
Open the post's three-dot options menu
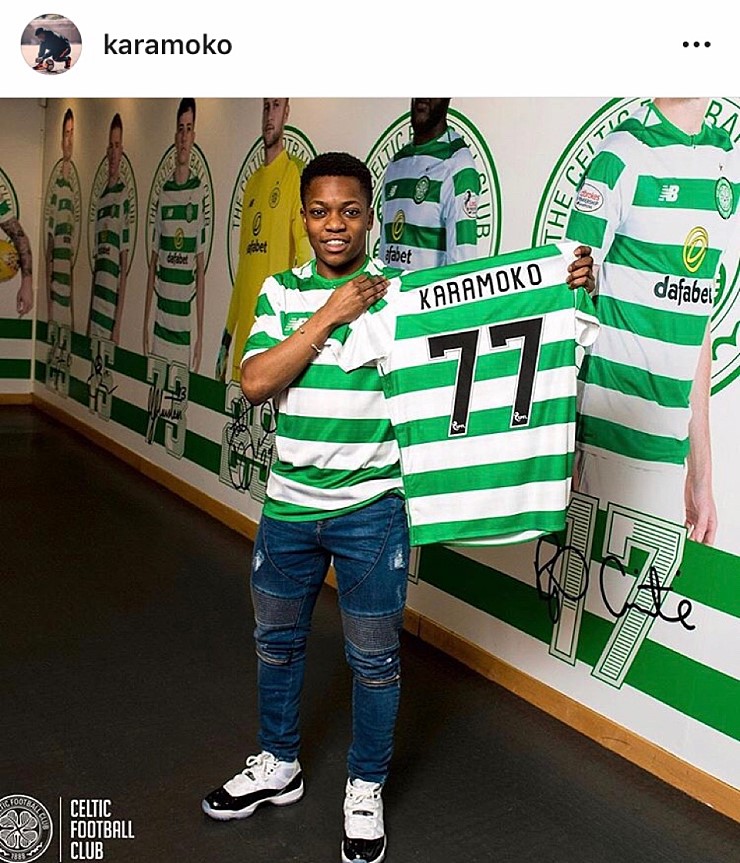pyautogui.click(x=696, y=45)
